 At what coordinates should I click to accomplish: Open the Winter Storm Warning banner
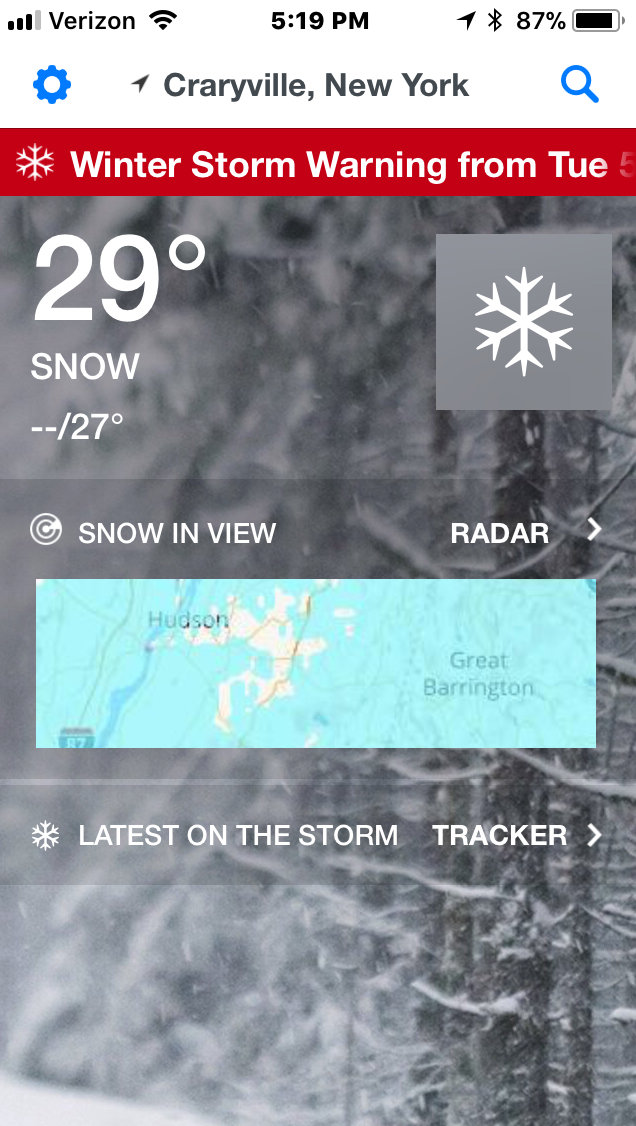318,163
